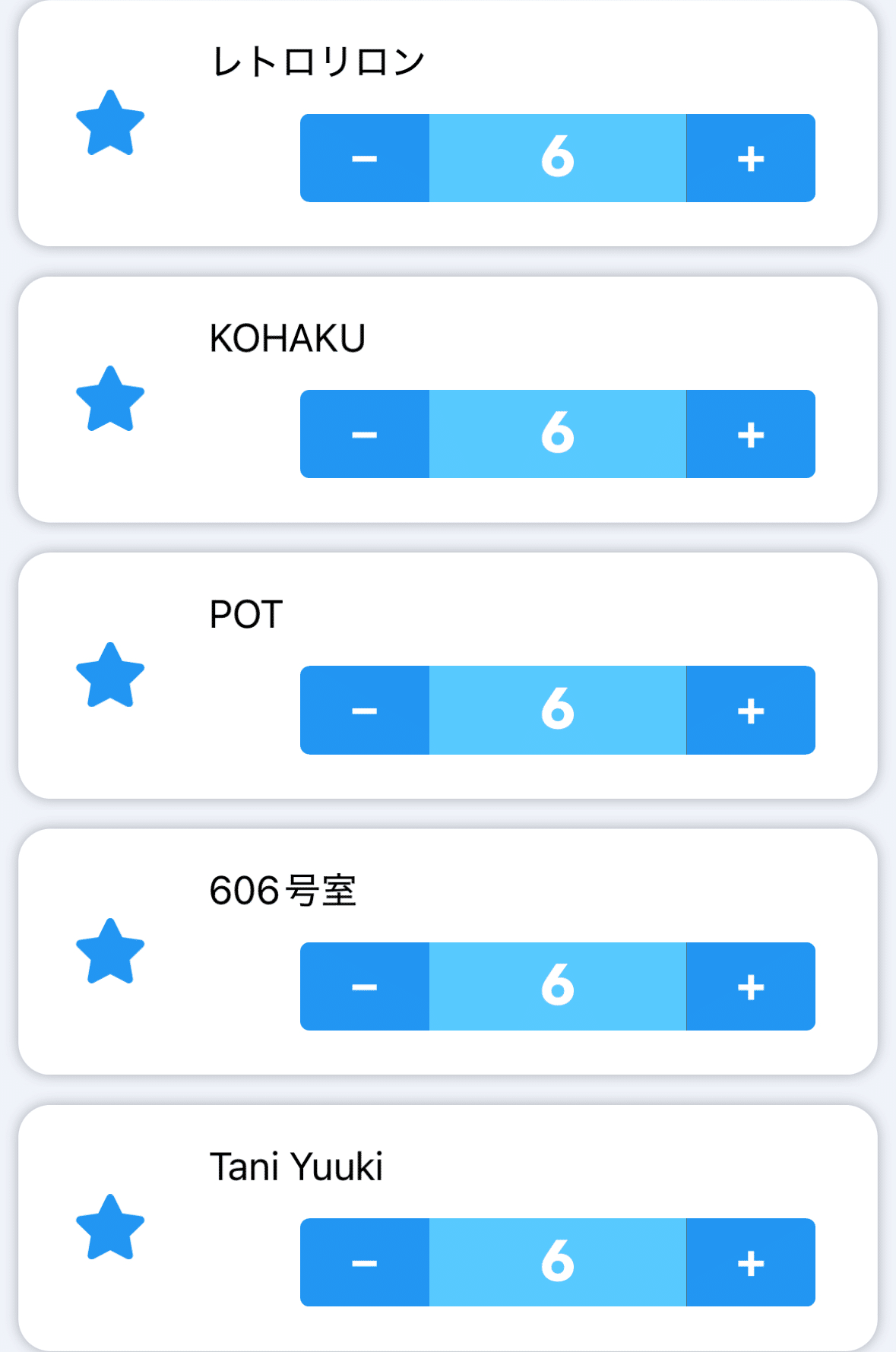Toggle the star icon beside POT
The width and height of the screenshot is (896, 1352).
(x=110, y=676)
